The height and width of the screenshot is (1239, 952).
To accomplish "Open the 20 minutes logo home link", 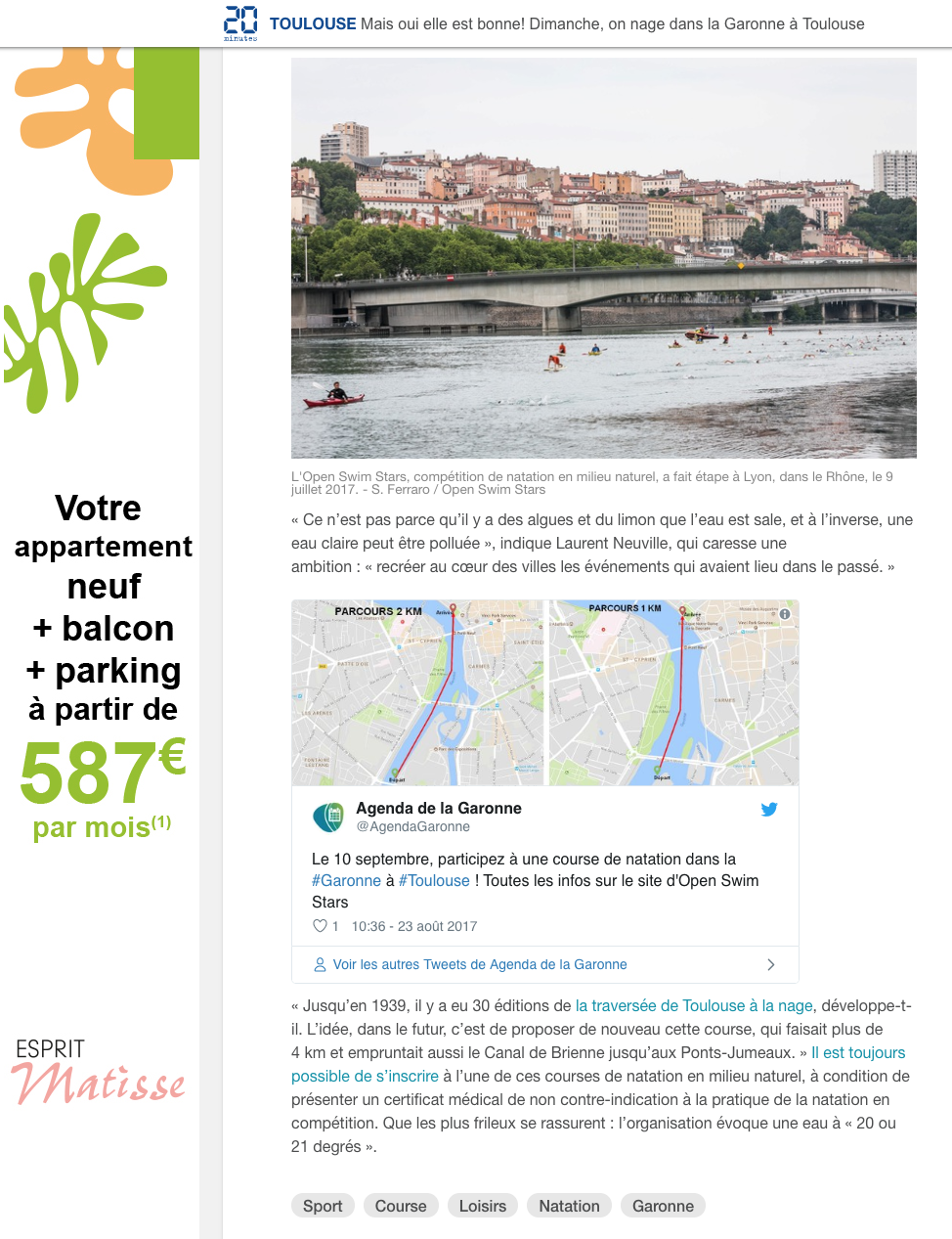I will coord(240,22).
